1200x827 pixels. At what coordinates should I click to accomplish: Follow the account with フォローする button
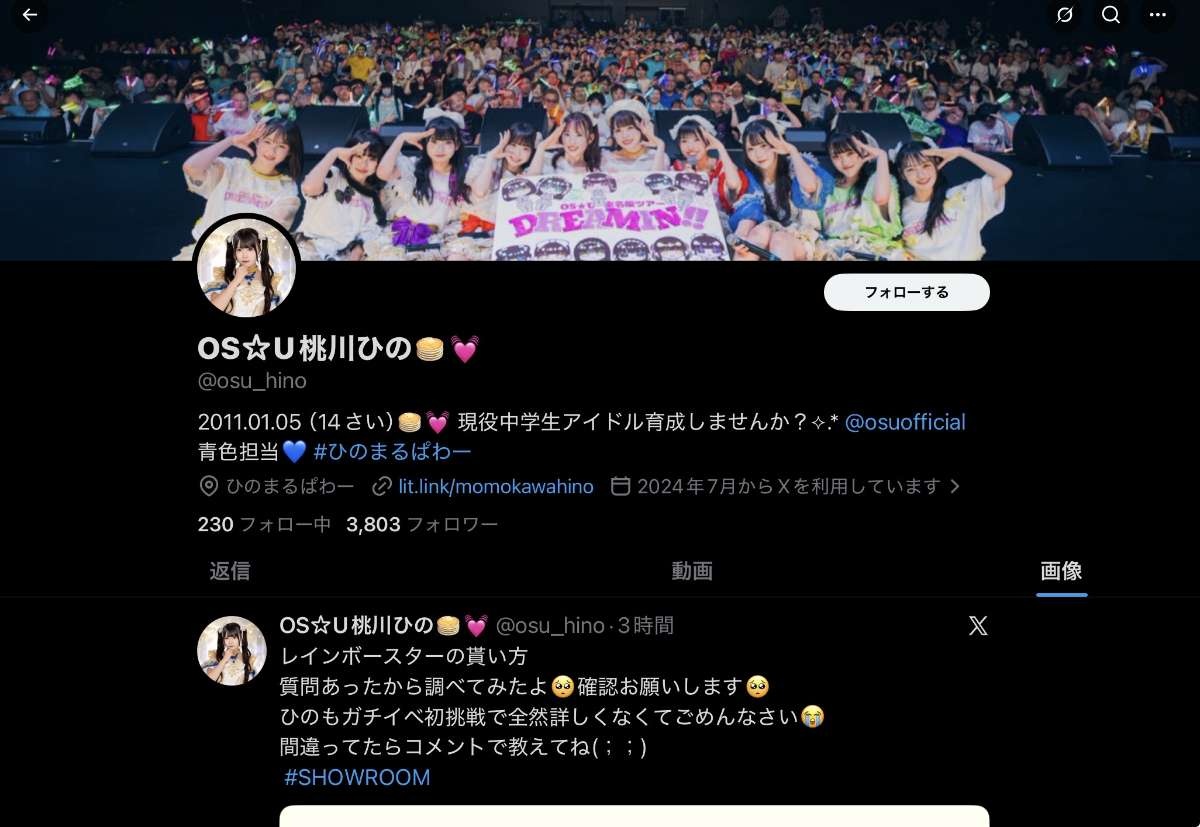(x=906, y=292)
